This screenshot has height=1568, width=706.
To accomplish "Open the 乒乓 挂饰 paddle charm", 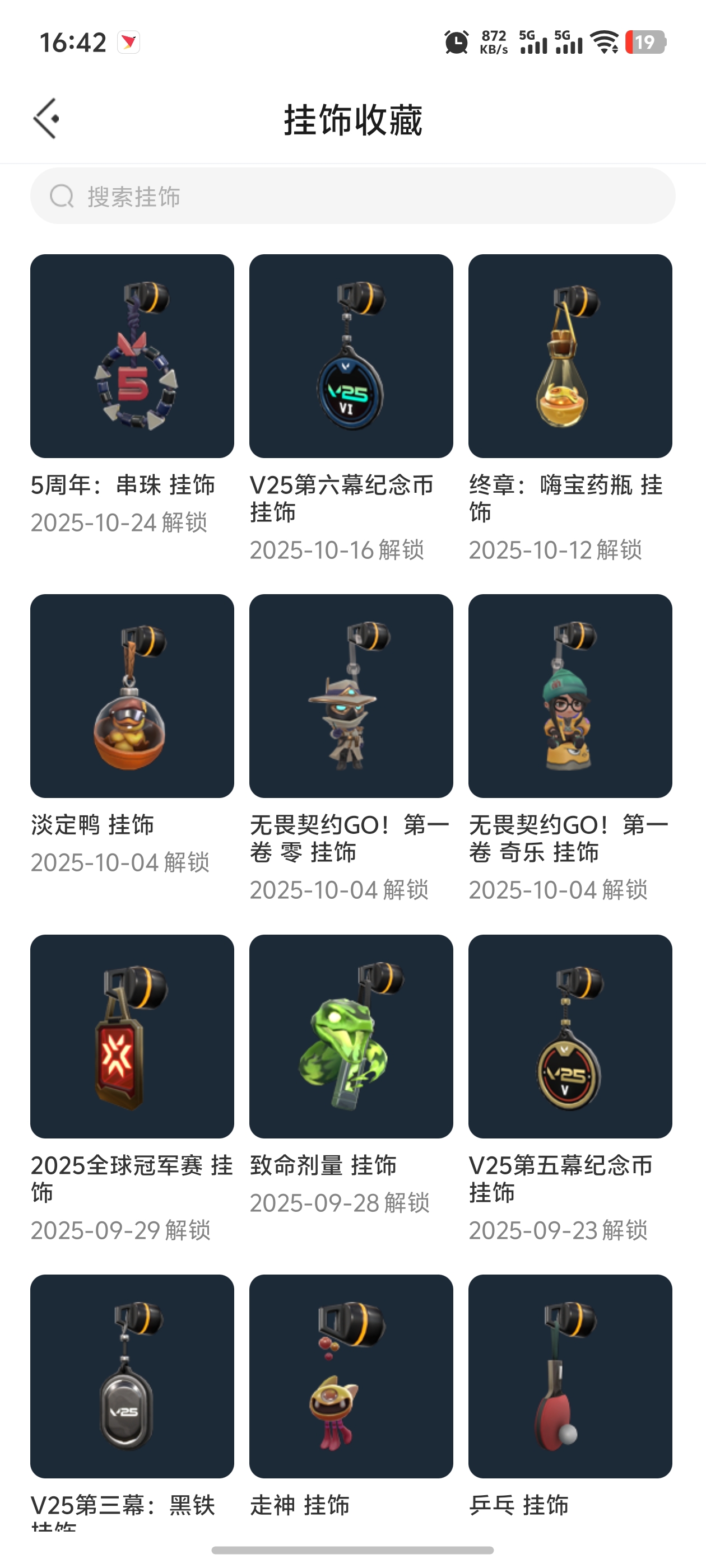I will [x=570, y=1376].
